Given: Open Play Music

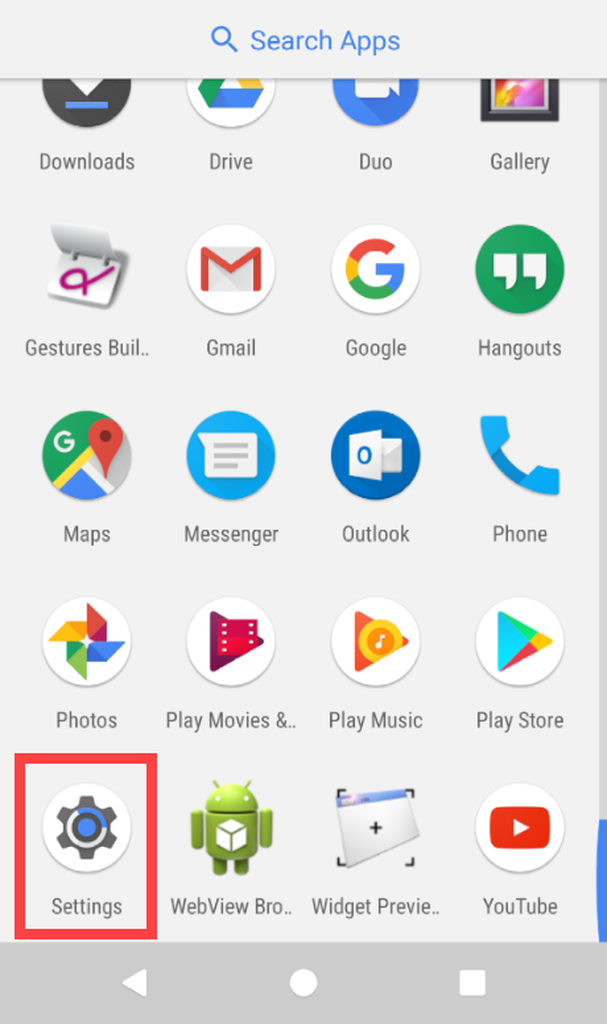Looking at the screenshot, I should [x=375, y=642].
